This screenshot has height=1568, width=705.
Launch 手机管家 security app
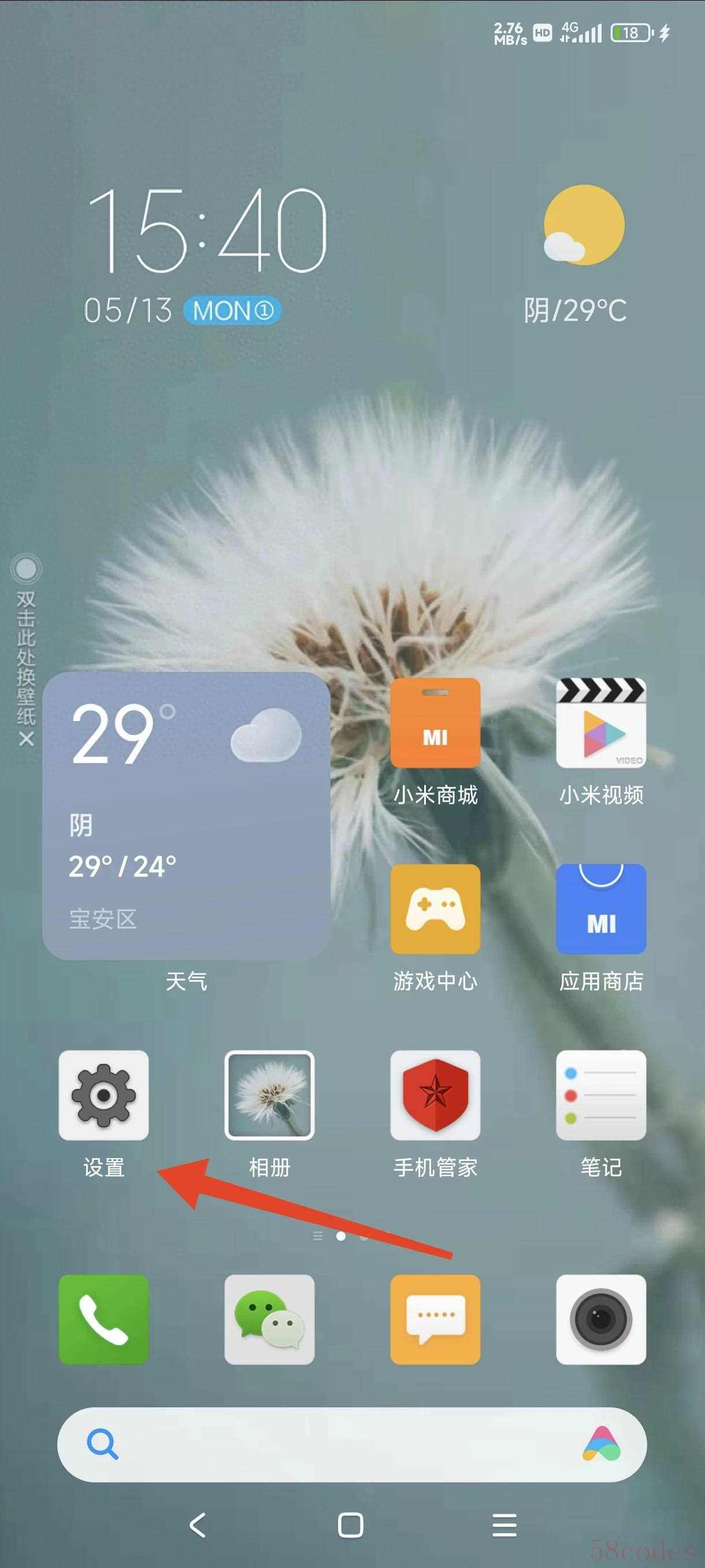(435, 1094)
